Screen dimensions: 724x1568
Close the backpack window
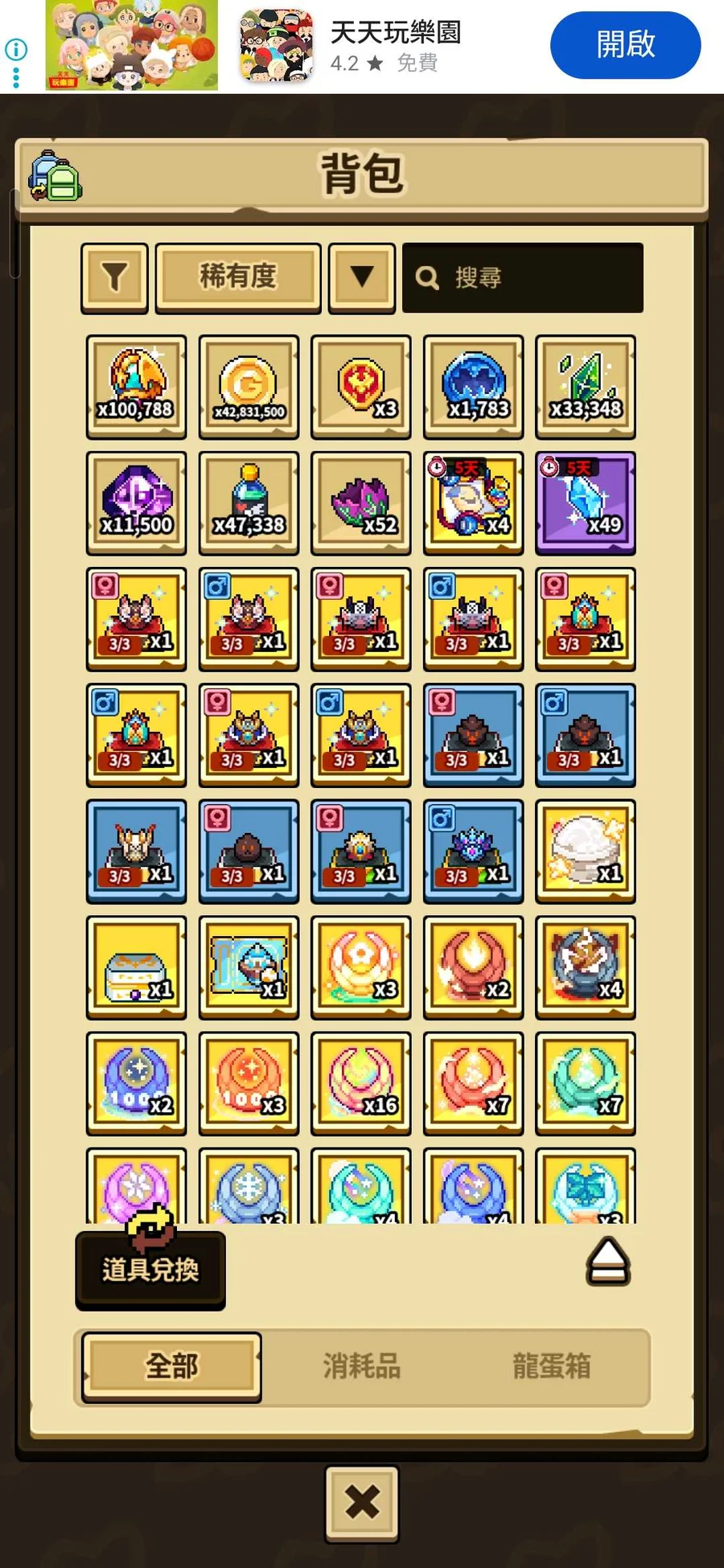point(362,1502)
